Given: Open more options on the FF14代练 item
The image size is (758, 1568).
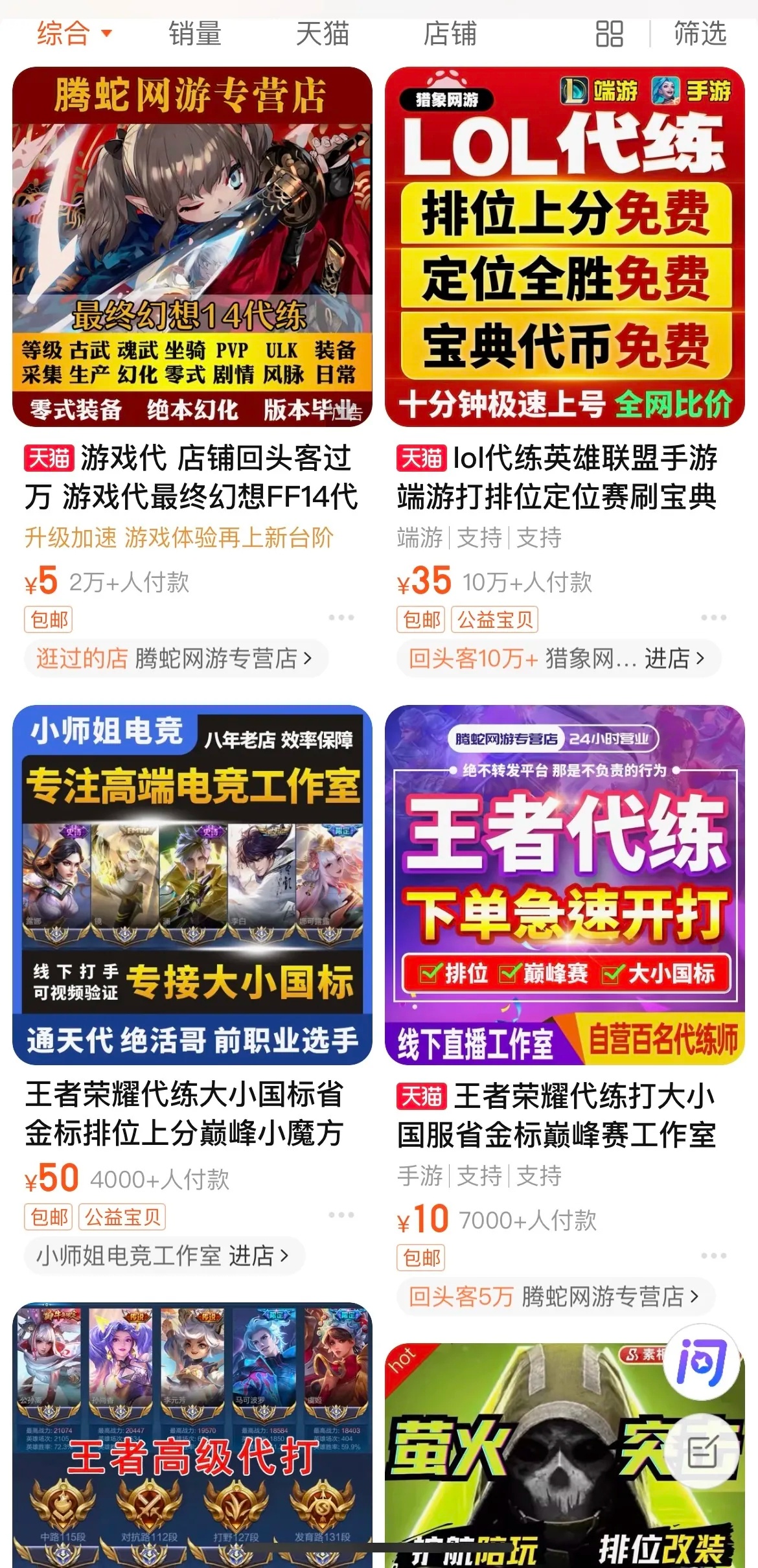Looking at the screenshot, I should coord(341,617).
